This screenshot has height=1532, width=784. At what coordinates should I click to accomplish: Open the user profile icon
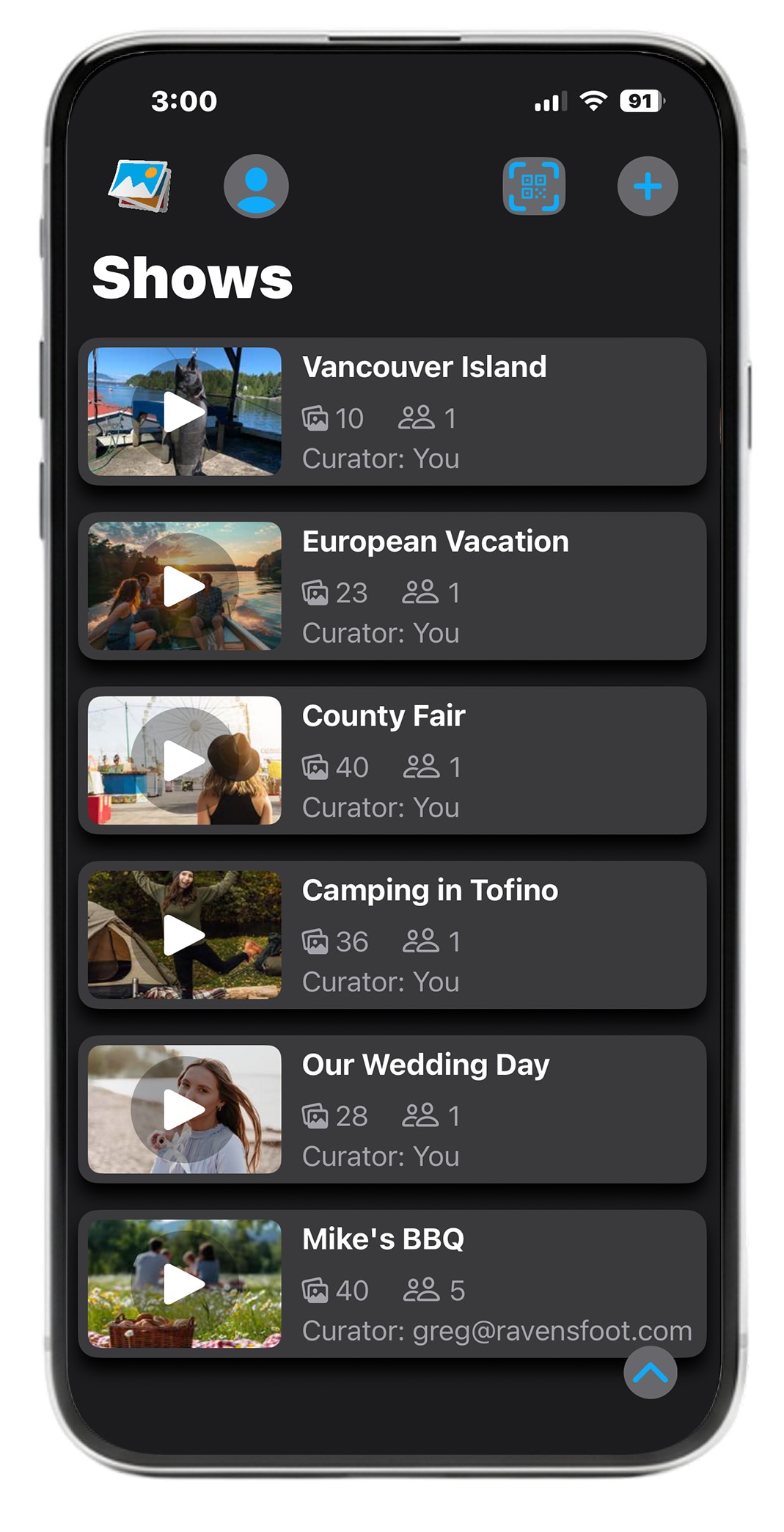point(256,186)
